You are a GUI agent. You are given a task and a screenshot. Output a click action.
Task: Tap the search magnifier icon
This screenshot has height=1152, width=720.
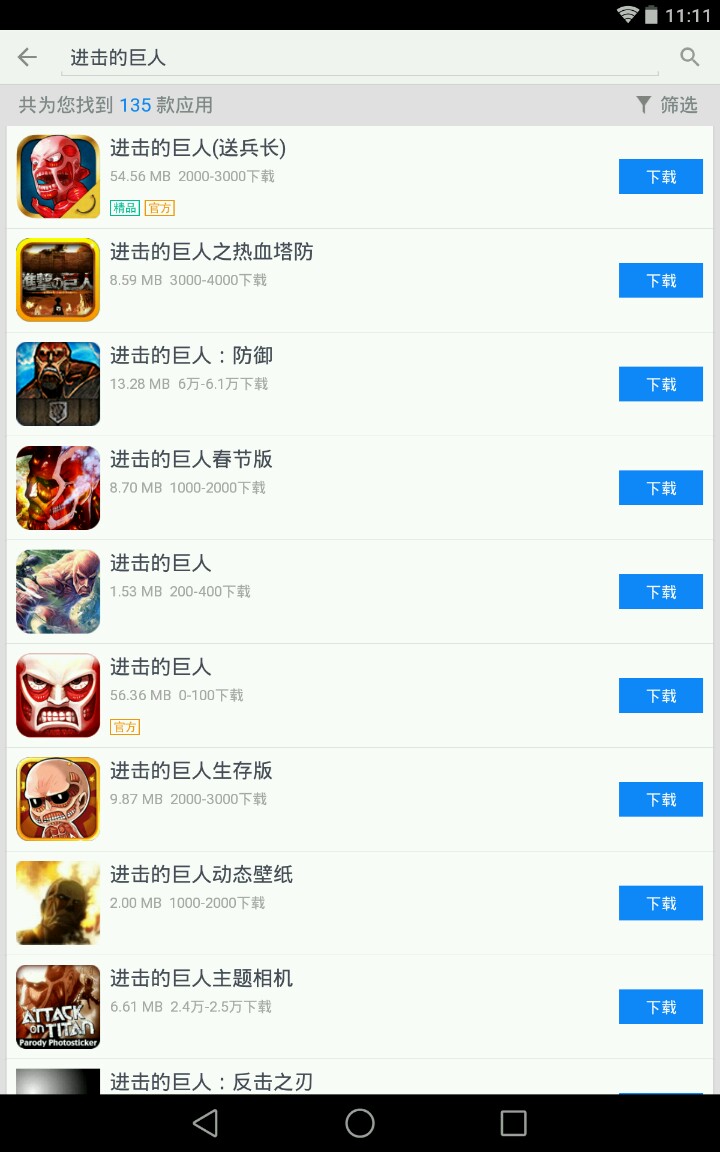(x=689, y=57)
